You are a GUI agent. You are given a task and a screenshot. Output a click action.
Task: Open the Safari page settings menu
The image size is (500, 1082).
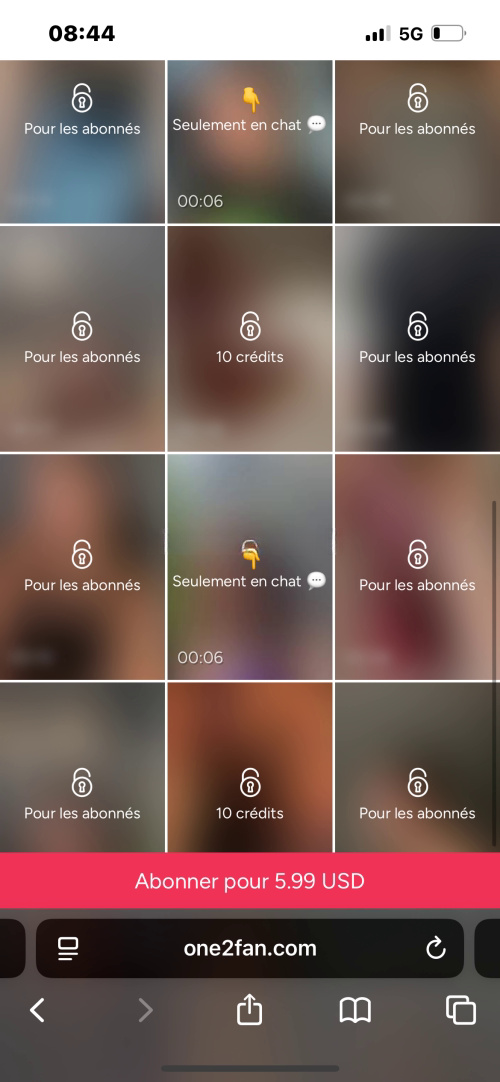[x=68, y=949]
